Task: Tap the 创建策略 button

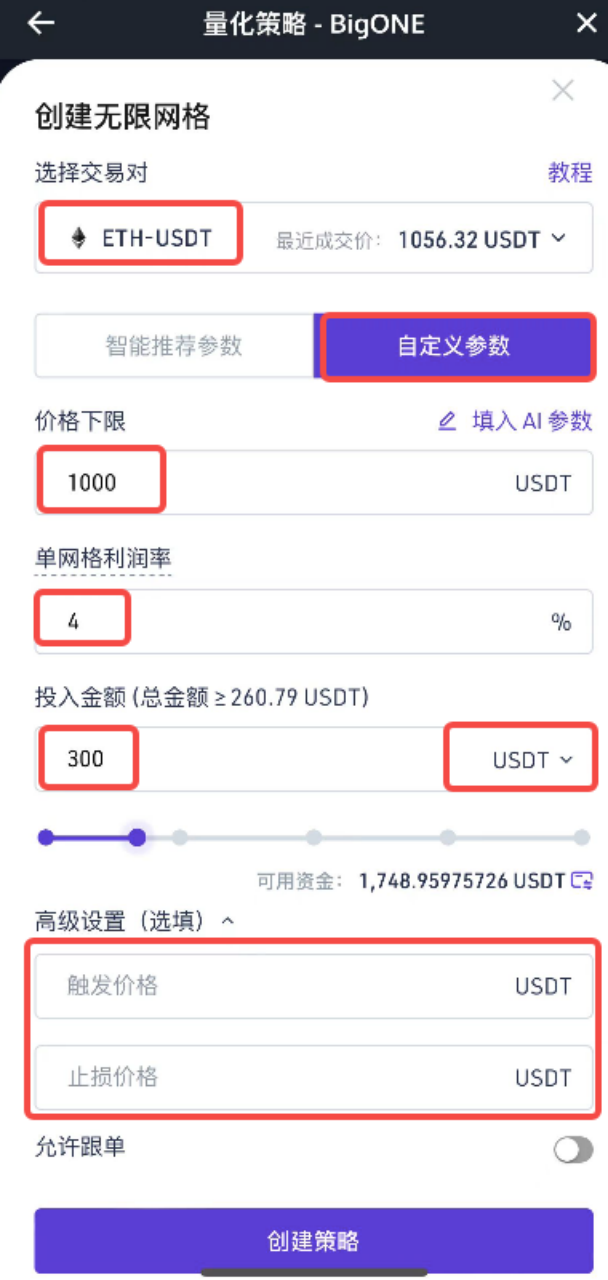Action: point(314,1241)
